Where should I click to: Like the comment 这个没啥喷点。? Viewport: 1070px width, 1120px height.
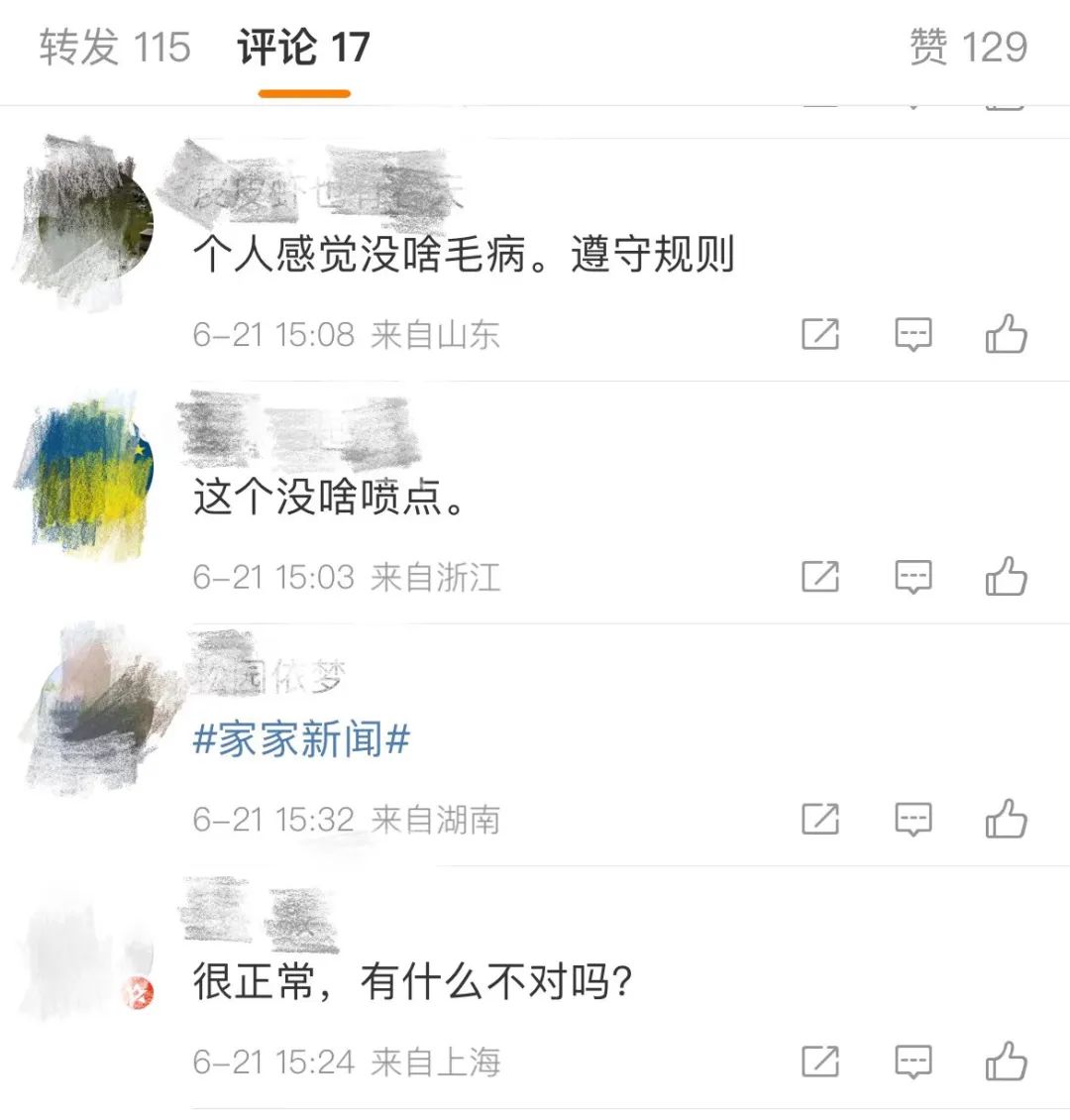point(1006,576)
